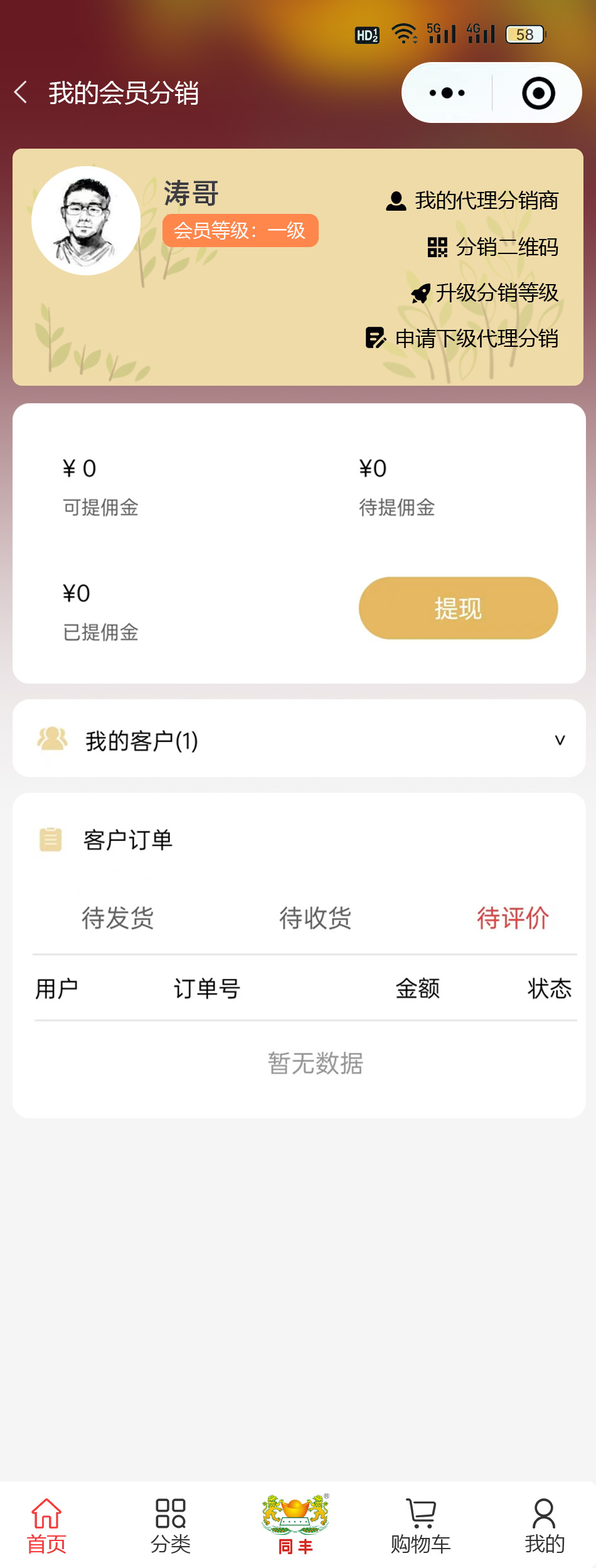Go to 首页 in bottom navigation

[46, 1525]
